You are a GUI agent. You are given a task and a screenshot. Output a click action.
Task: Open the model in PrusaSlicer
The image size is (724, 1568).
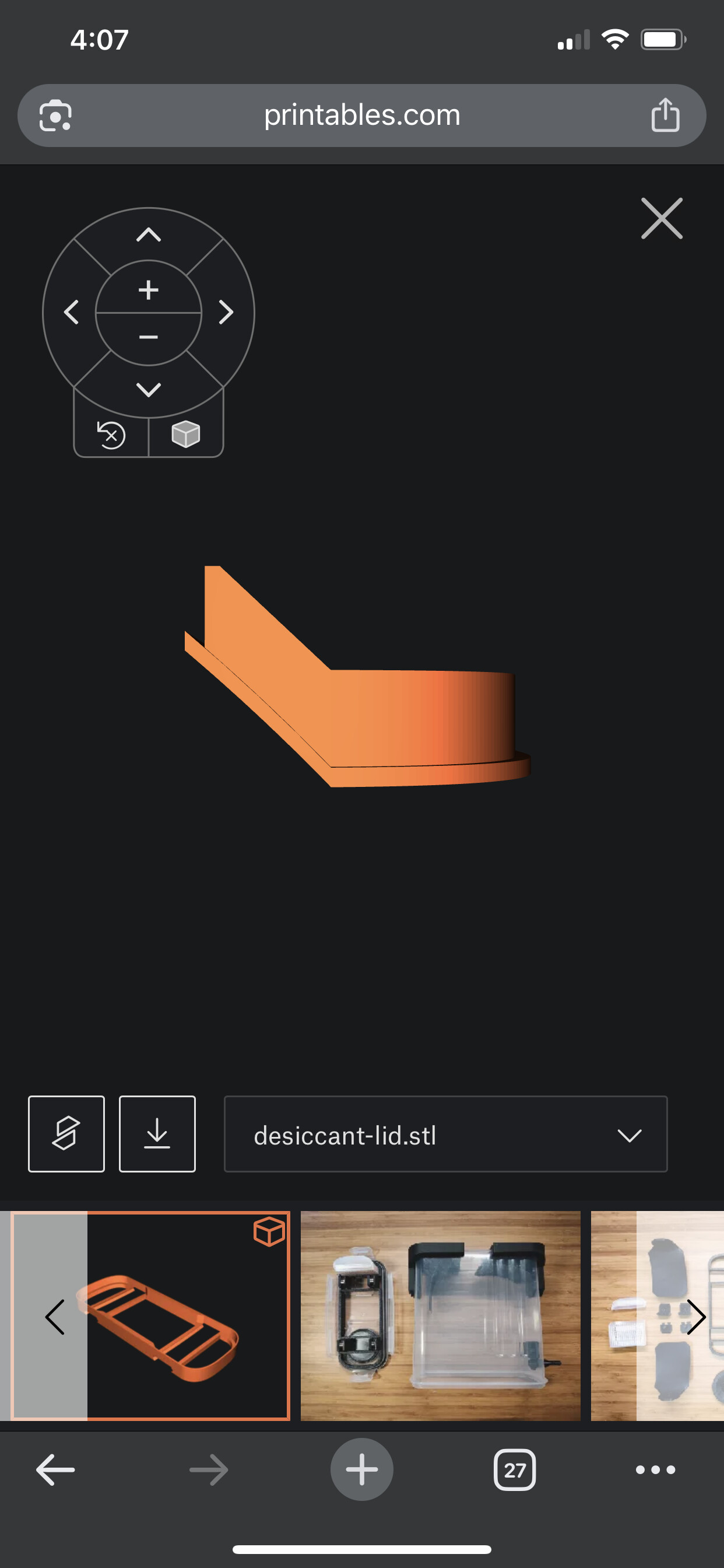[66, 1133]
